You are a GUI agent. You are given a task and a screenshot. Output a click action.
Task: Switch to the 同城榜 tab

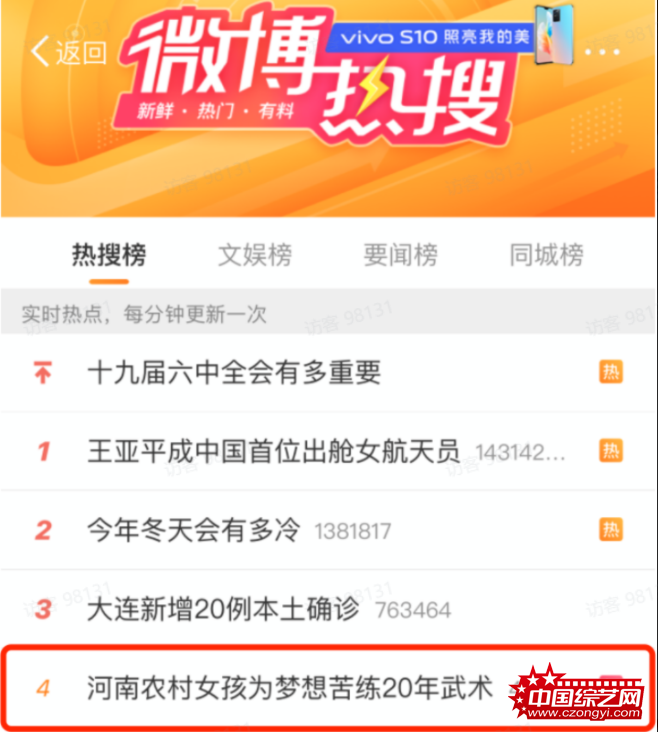(546, 255)
